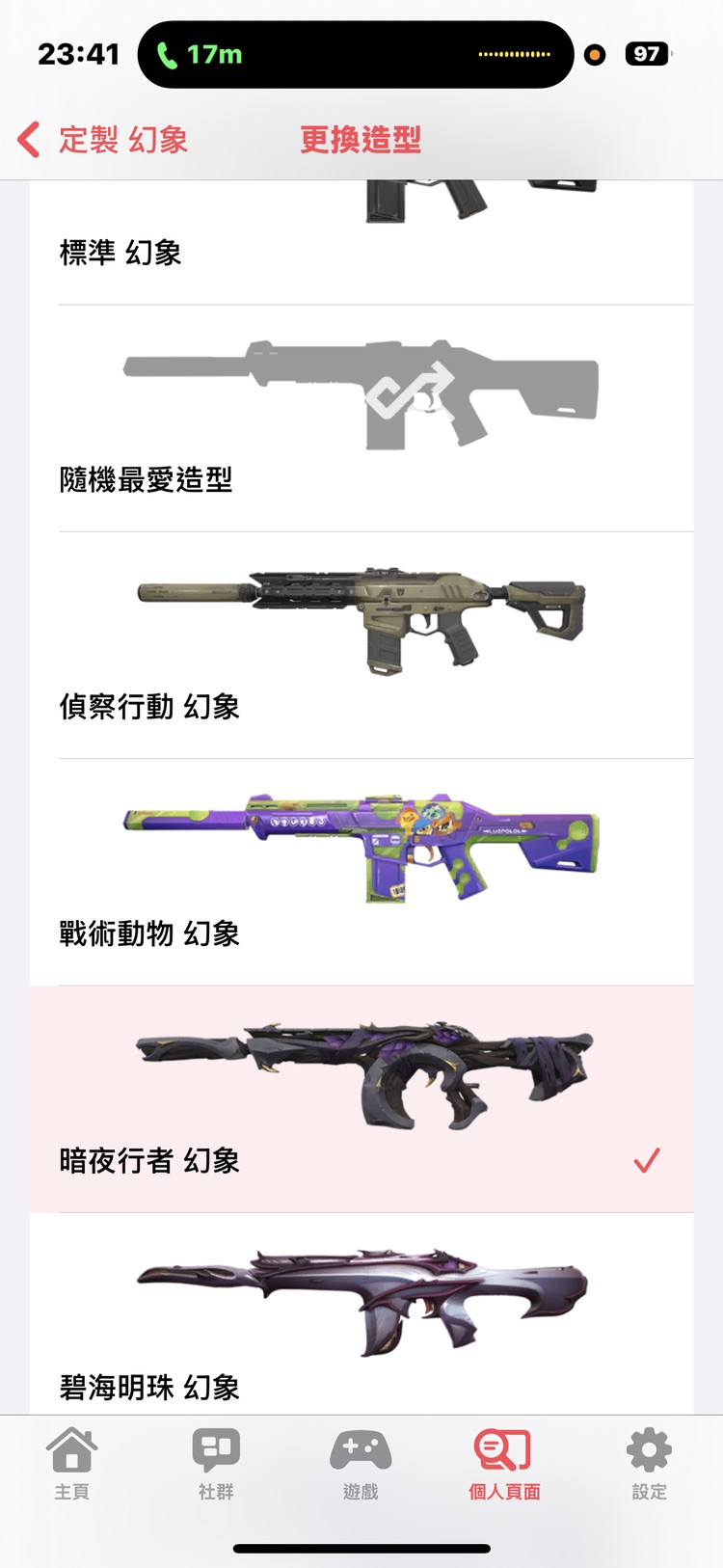This screenshot has width=723, height=1568.
Task: Tap the battery indicator showing 97
Action: pos(647,53)
